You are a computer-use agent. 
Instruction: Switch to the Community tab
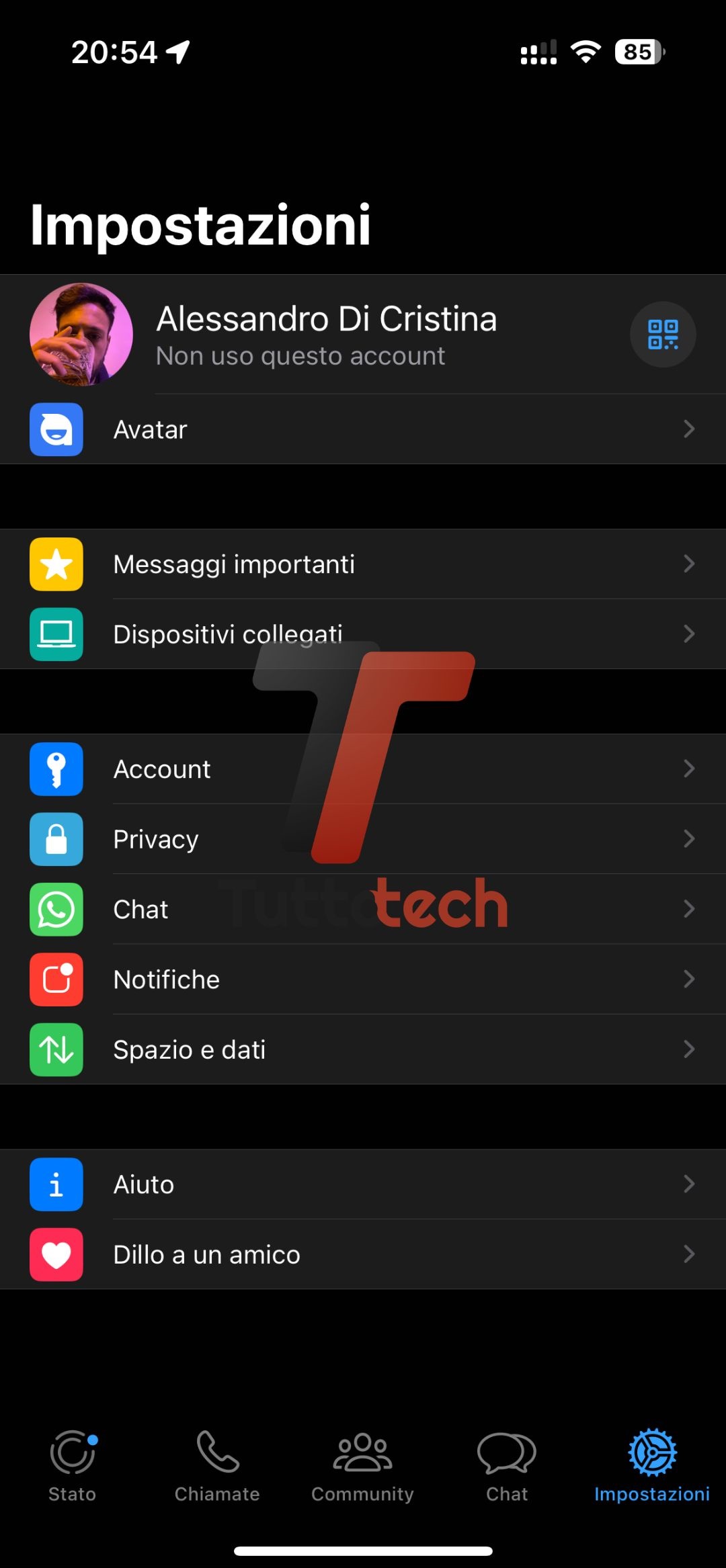point(362,1466)
